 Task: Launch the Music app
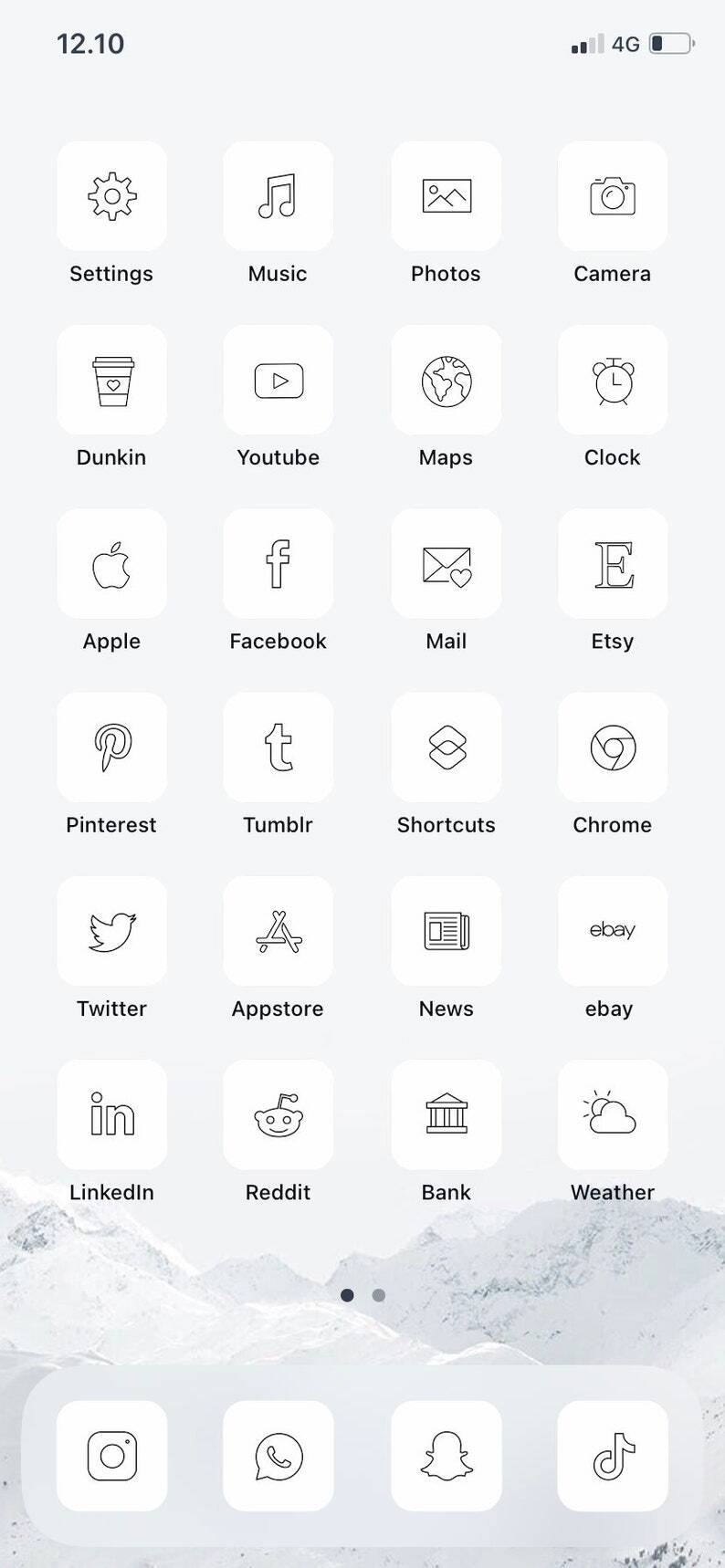[x=278, y=196]
